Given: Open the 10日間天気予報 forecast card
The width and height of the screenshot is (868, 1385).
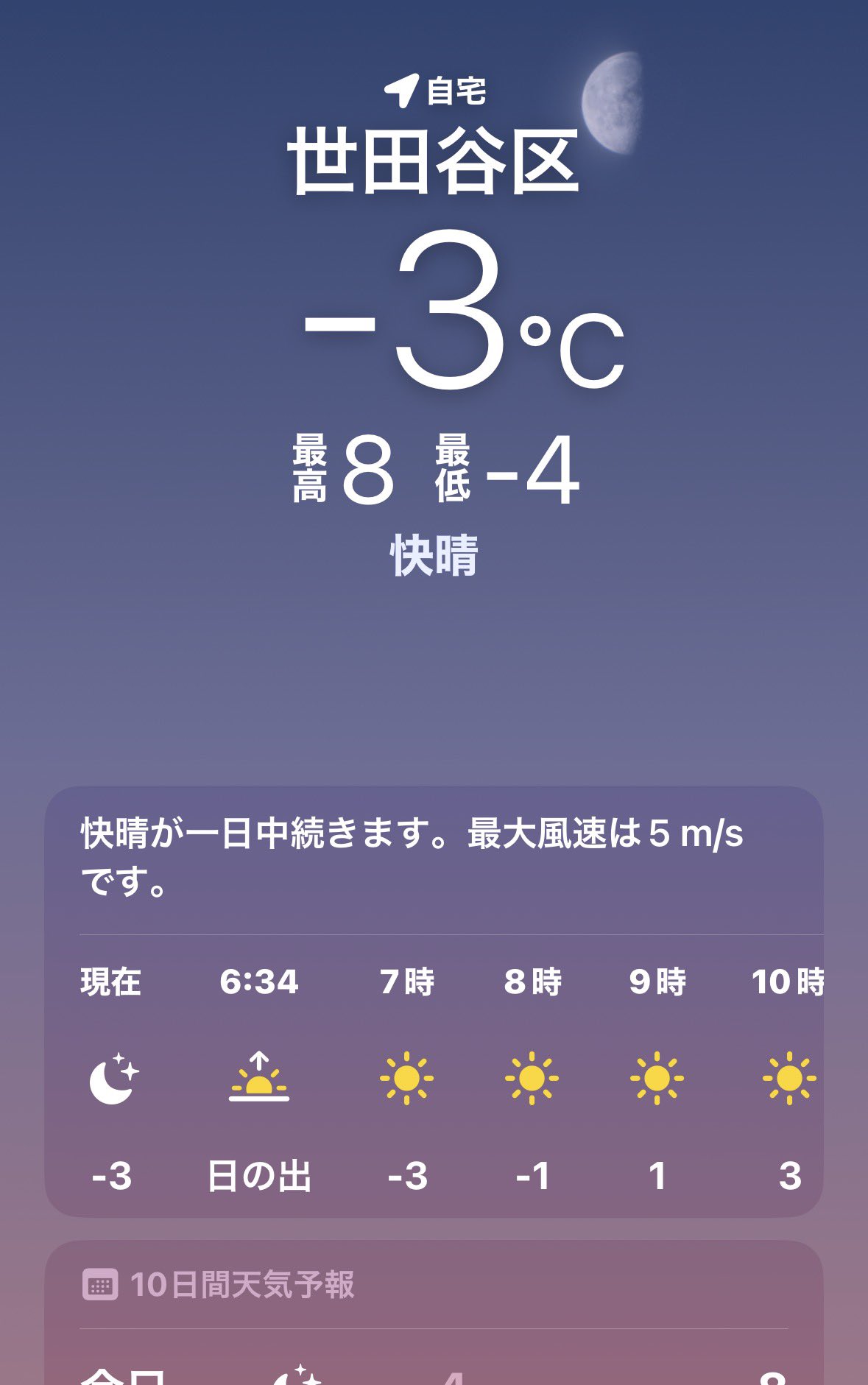Looking at the screenshot, I should point(434,1311).
